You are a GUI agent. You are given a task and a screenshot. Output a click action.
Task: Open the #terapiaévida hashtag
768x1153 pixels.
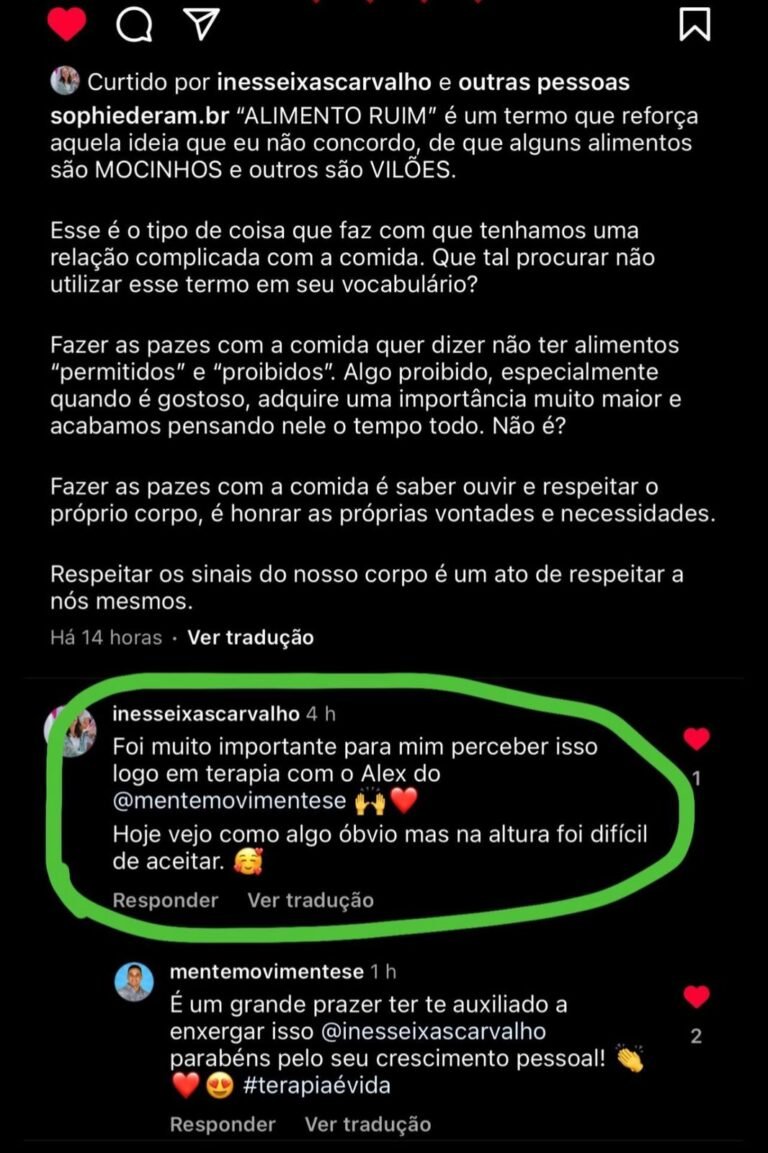tap(316, 1085)
